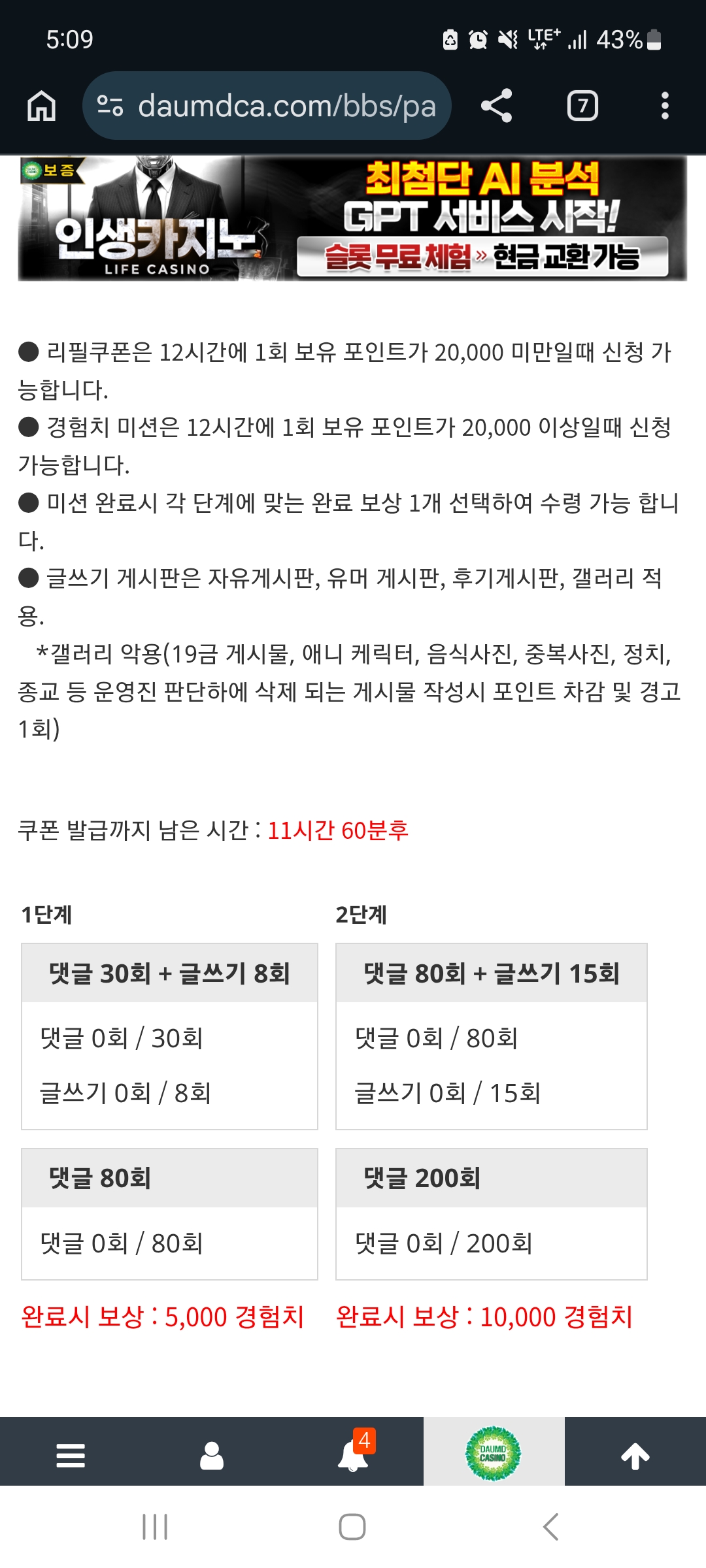Open the browser overflow menu
This screenshot has width=706, height=1568.
pyautogui.click(x=665, y=106)
